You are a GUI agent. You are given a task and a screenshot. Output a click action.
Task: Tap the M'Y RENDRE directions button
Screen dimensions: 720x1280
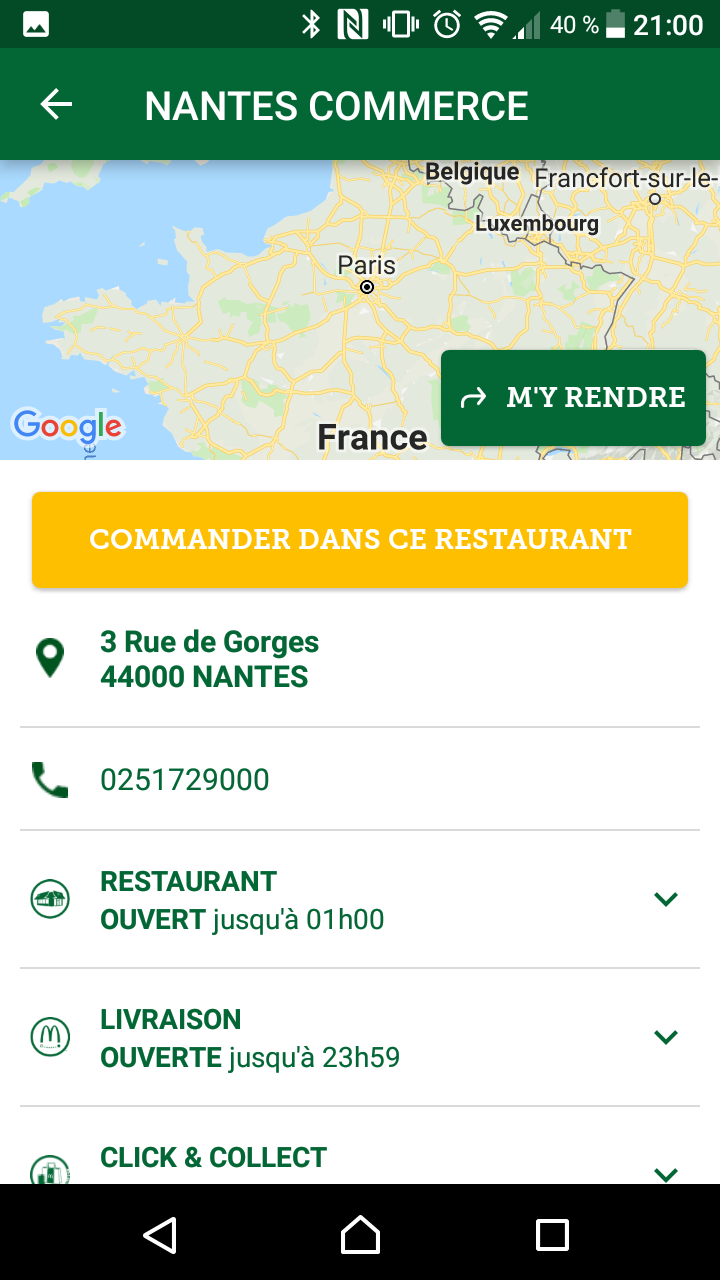(x=573, y=398)
